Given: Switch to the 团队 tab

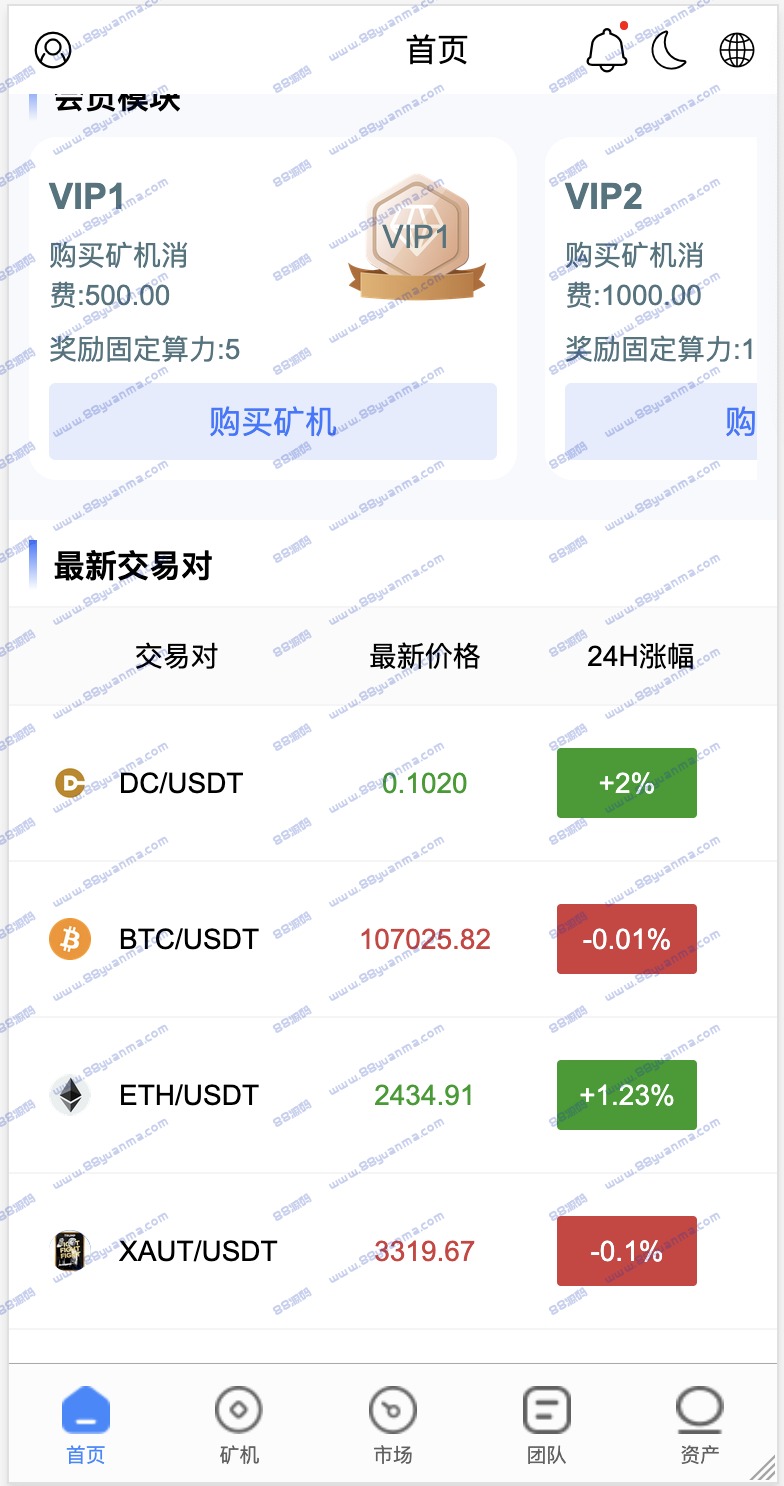Looking at the screenshot, I should (547, 1426).
